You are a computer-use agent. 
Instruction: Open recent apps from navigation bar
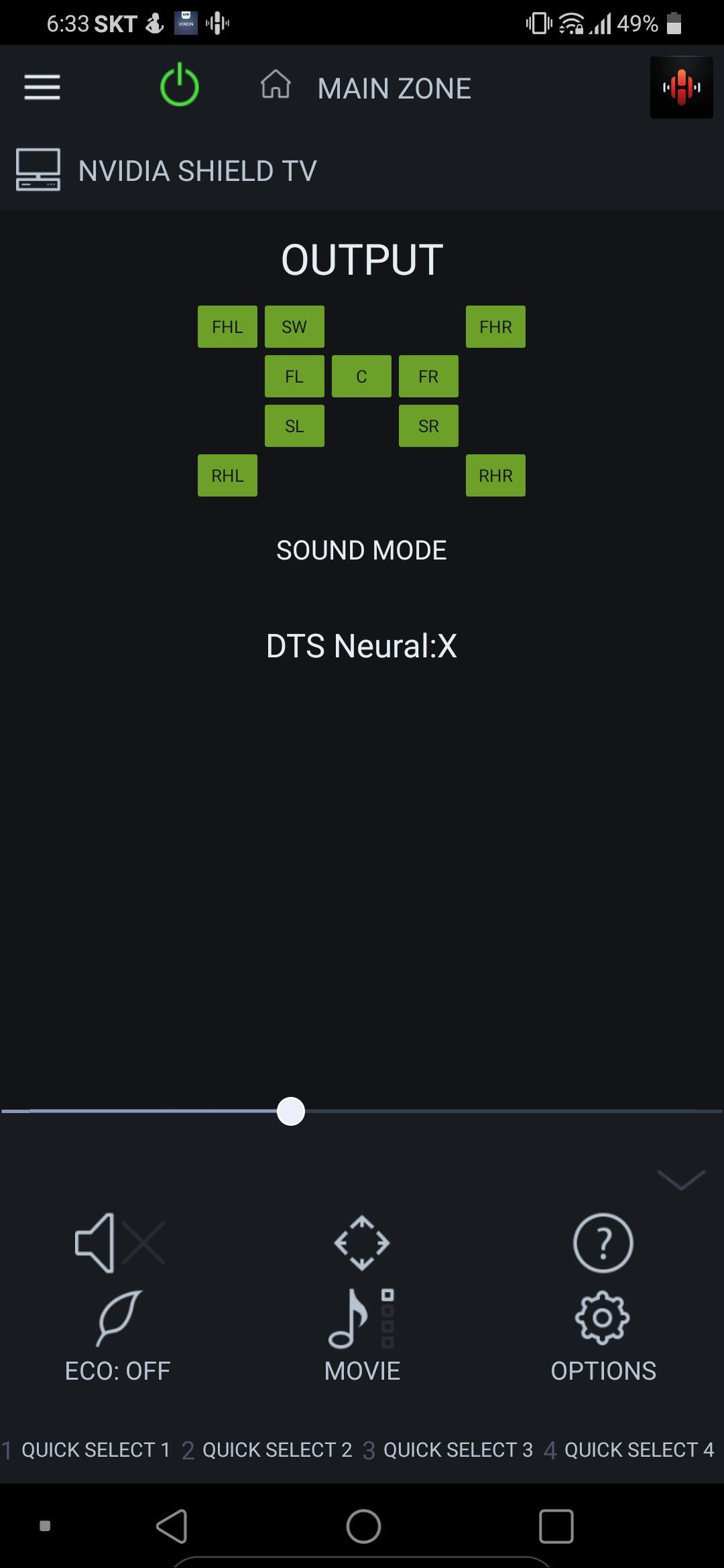click(x=556, y=1526)
